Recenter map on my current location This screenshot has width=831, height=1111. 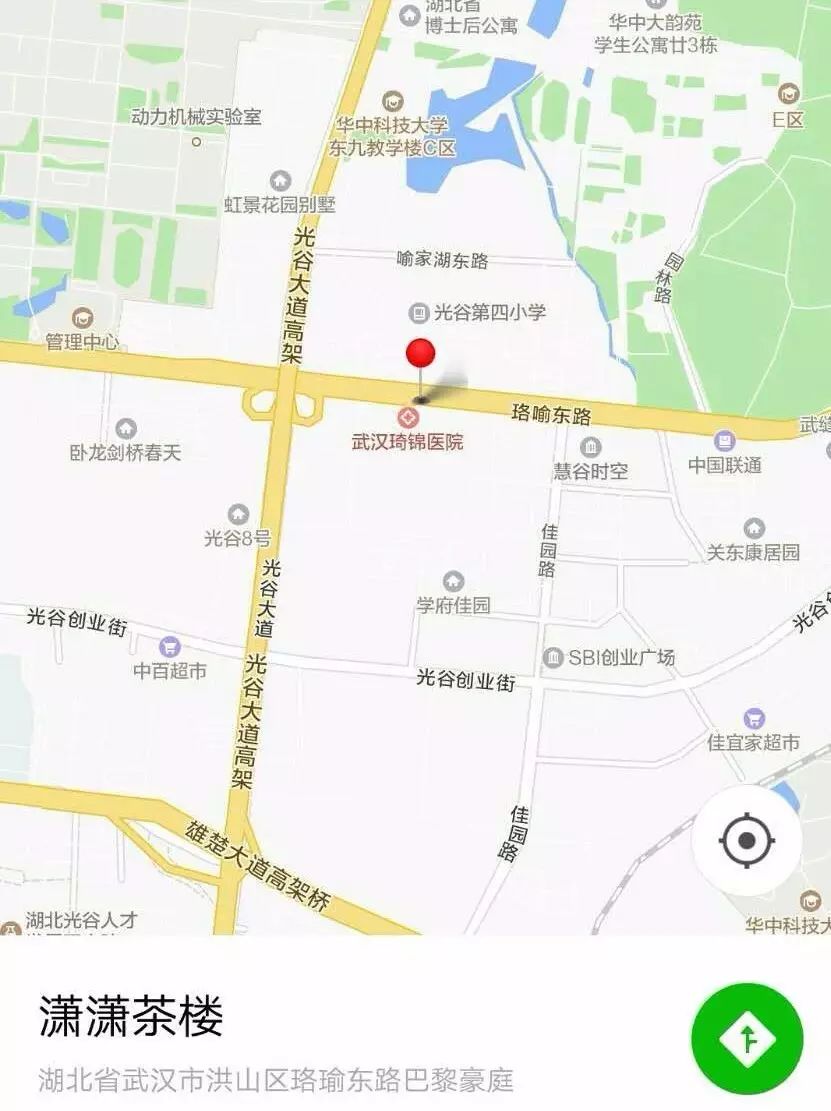pyautogui.click(x=746, y=840)
